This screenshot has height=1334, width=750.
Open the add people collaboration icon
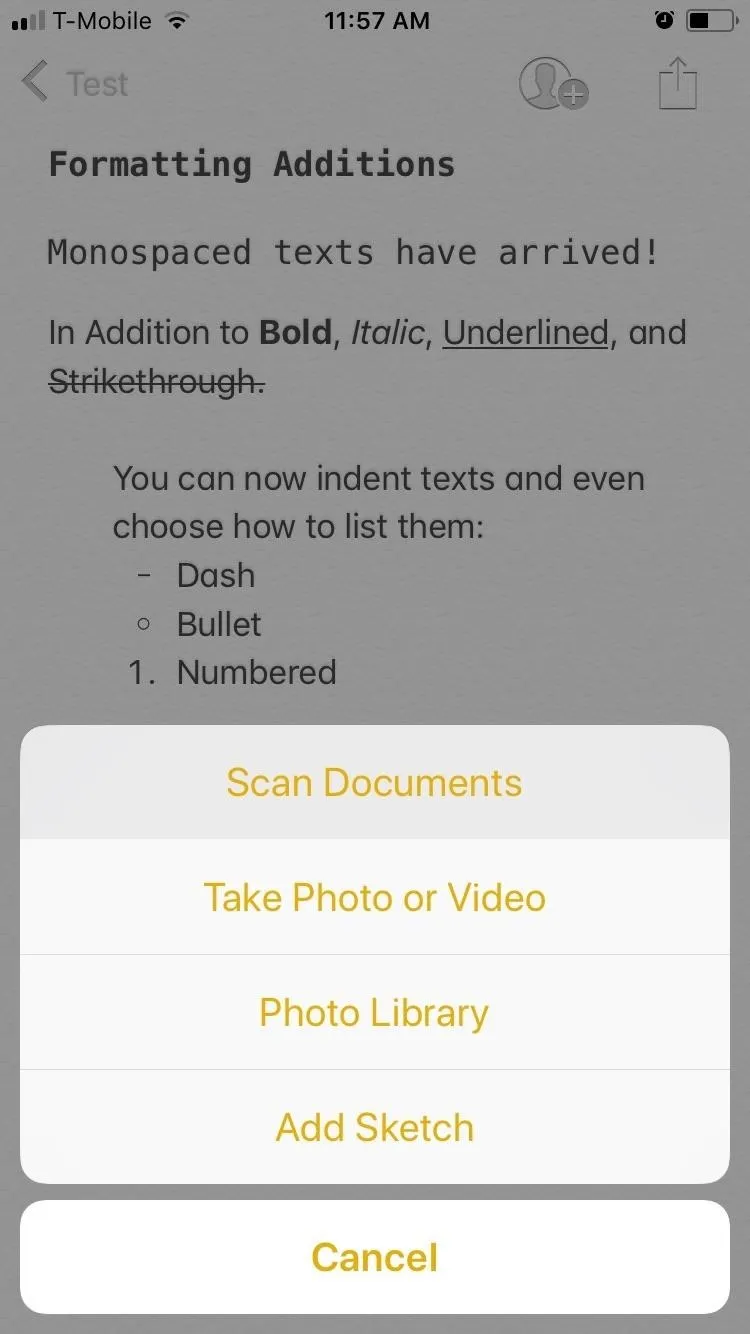(x=553, y=83)
